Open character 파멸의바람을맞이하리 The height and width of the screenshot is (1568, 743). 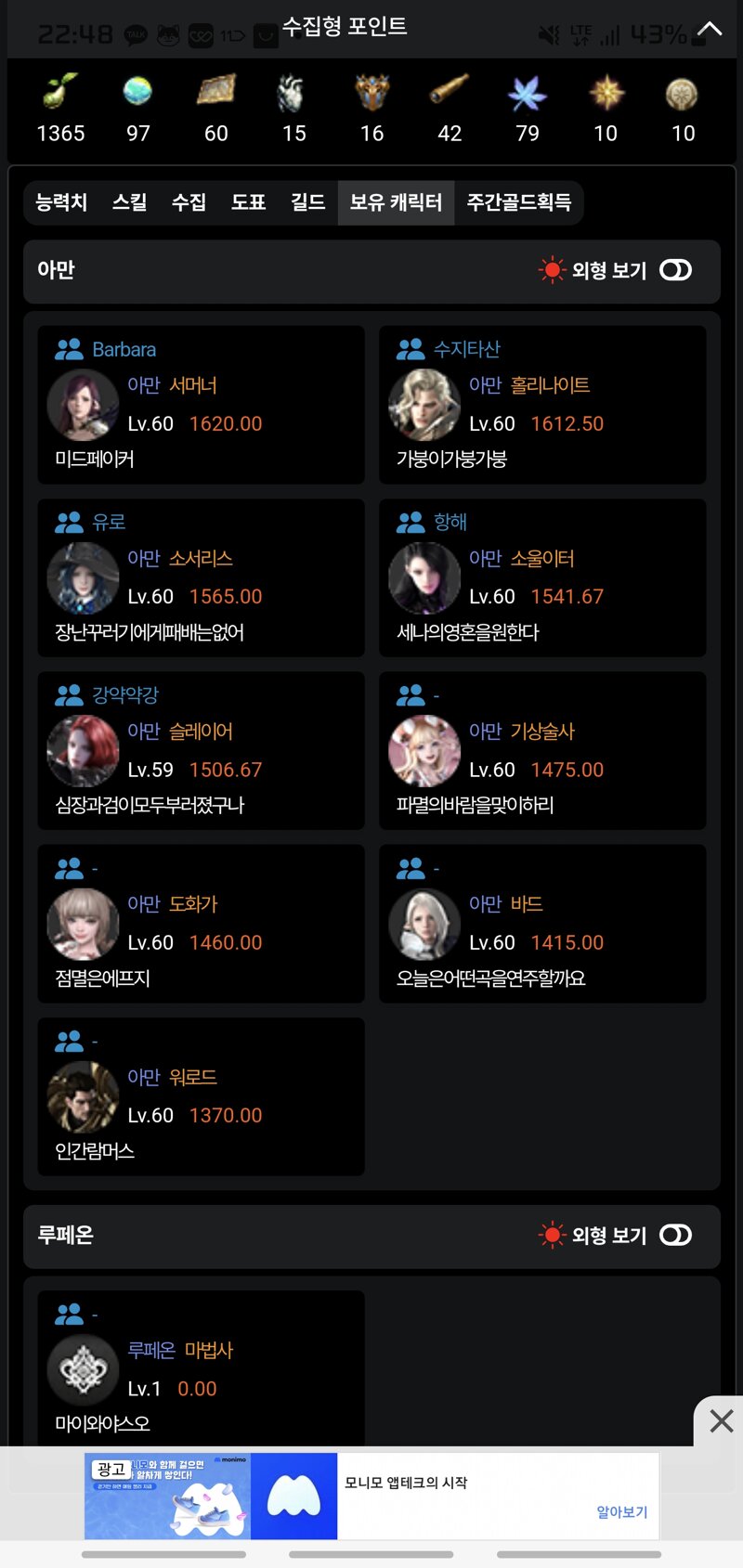pos(542,750)
